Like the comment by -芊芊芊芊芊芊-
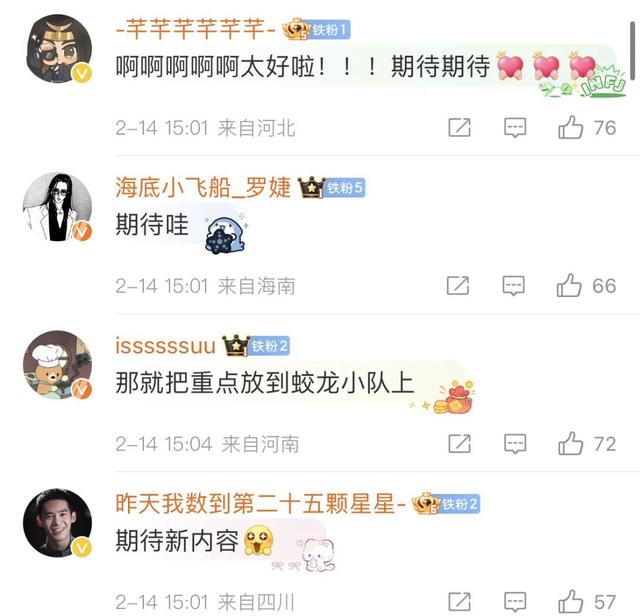This screenshot has height=616, width=640. 571,127
